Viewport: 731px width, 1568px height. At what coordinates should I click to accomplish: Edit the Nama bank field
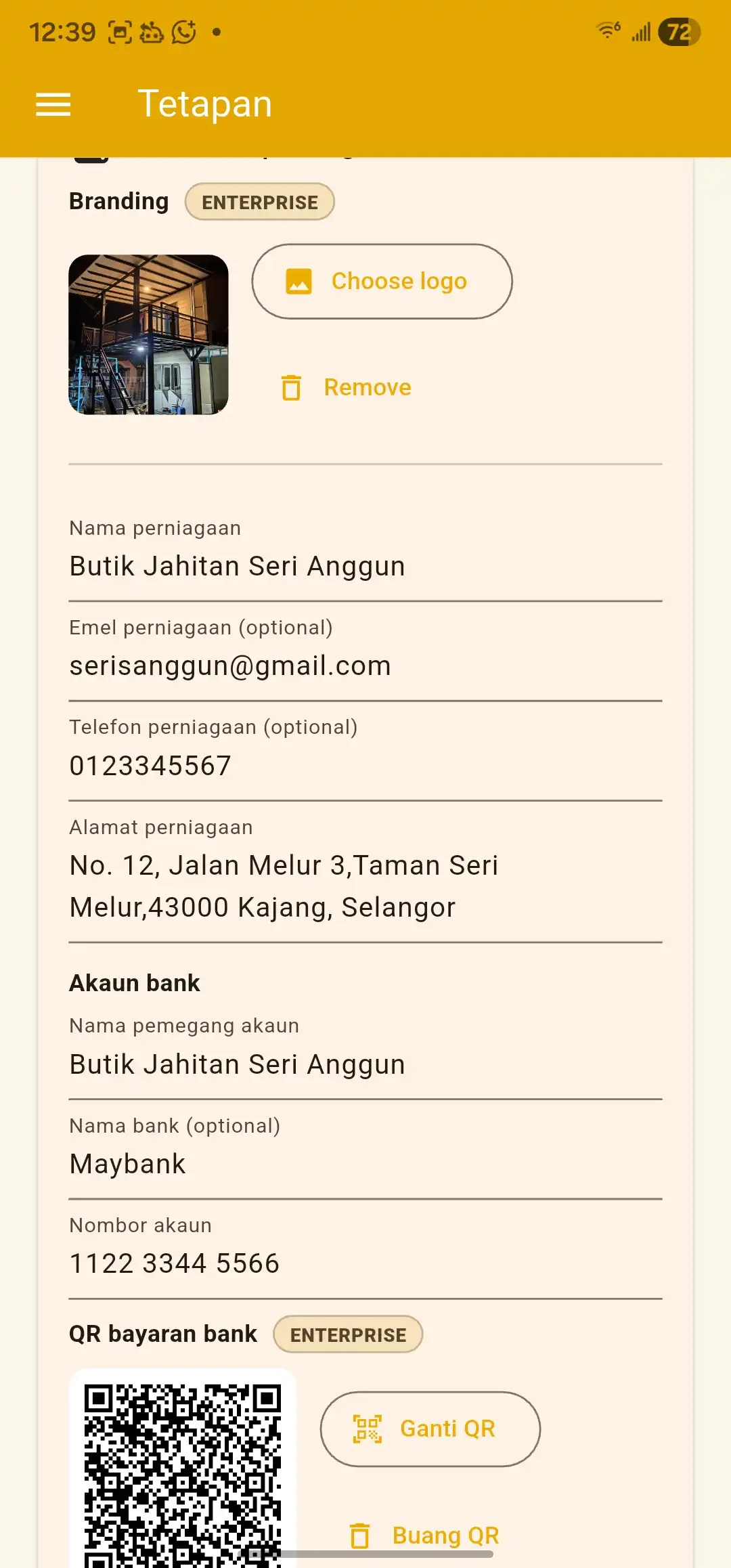pyautogui.click(x=364, y=1164)
